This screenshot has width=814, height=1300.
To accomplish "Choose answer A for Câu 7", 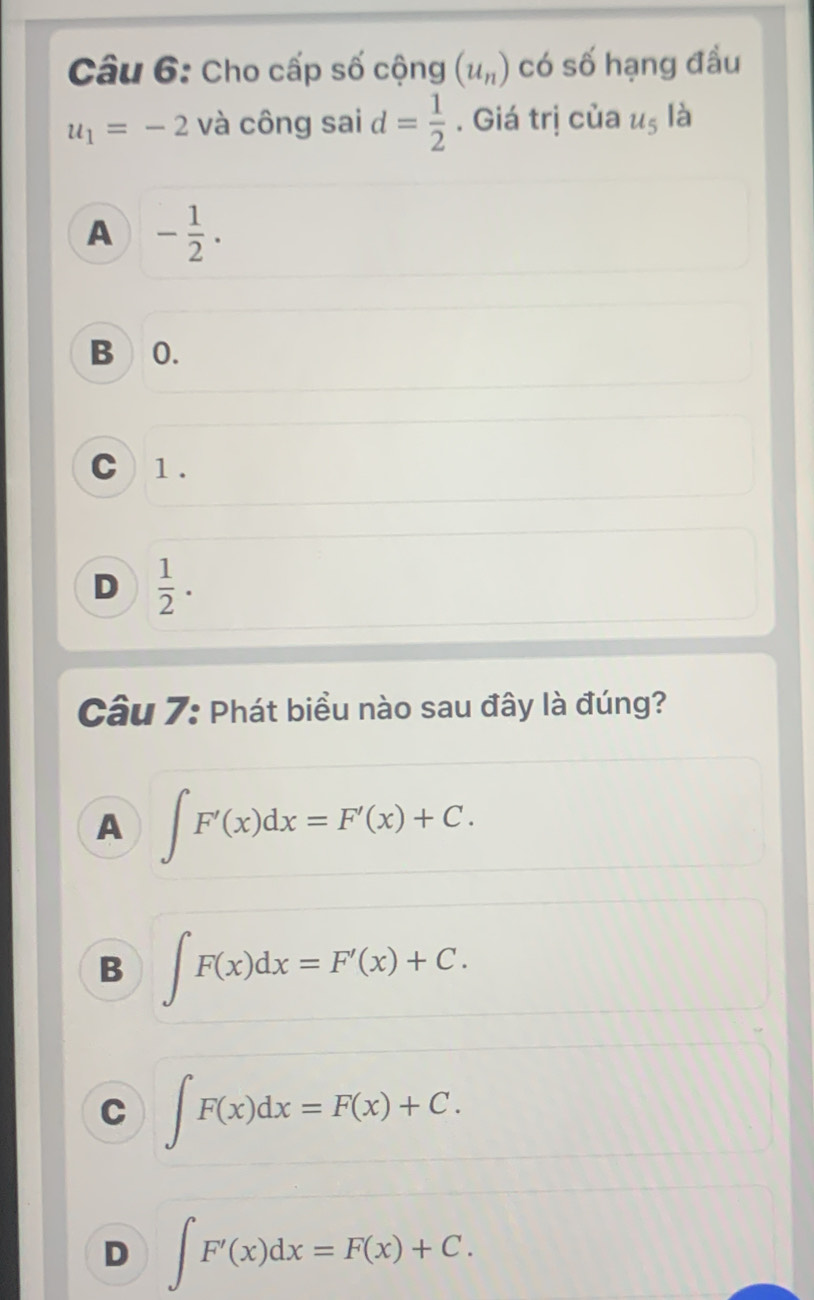I will [x=106, y=823].
